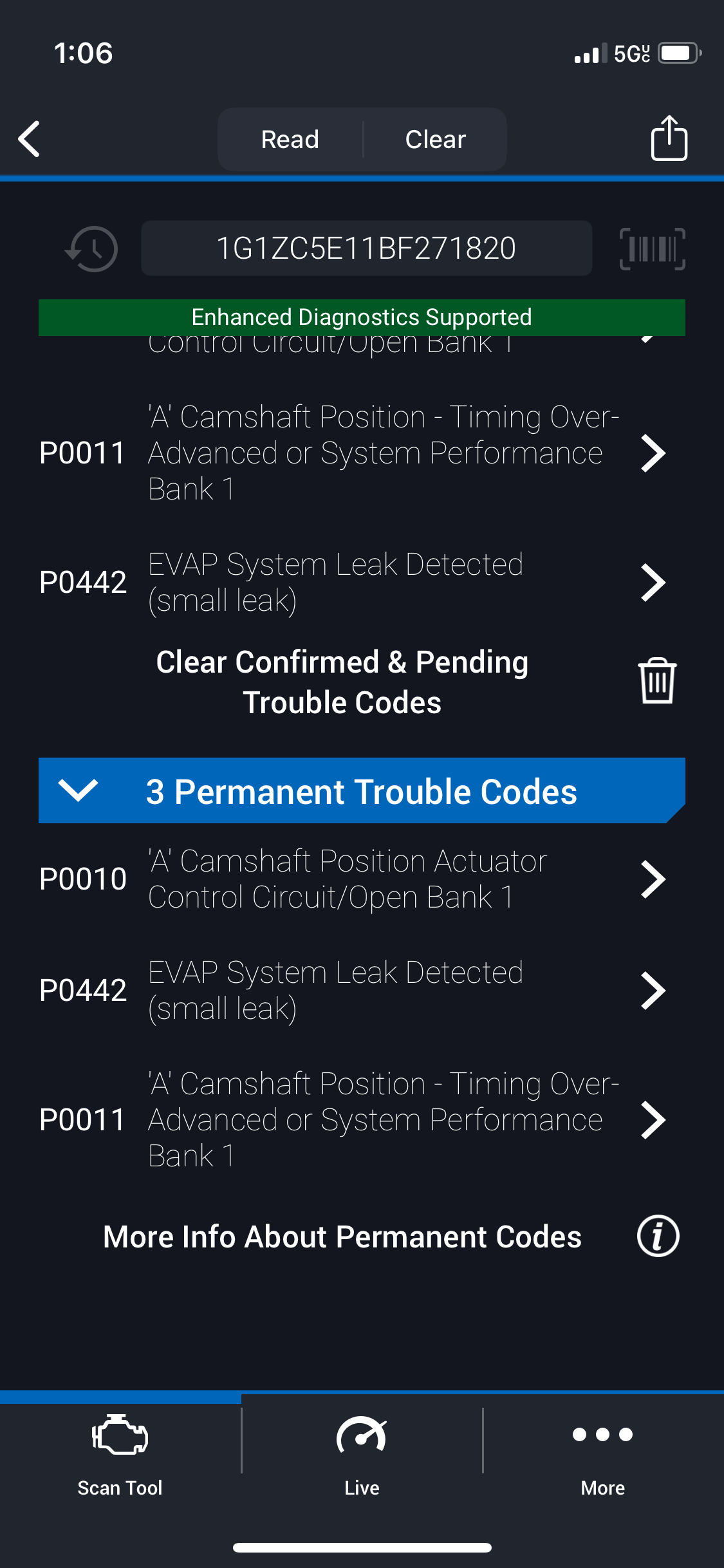Select the Read segment
This screenshot has width=724, height=1568.
[290, 139]
